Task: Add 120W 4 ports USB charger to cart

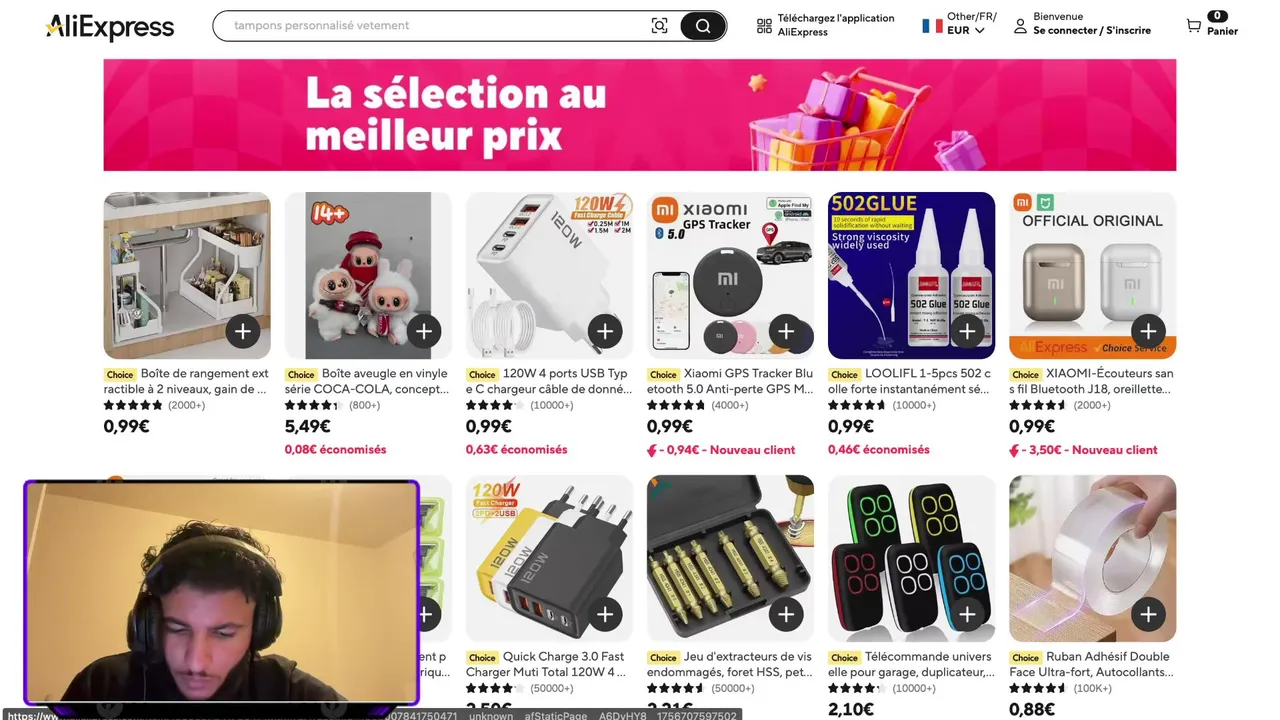Action: point(605,331)
